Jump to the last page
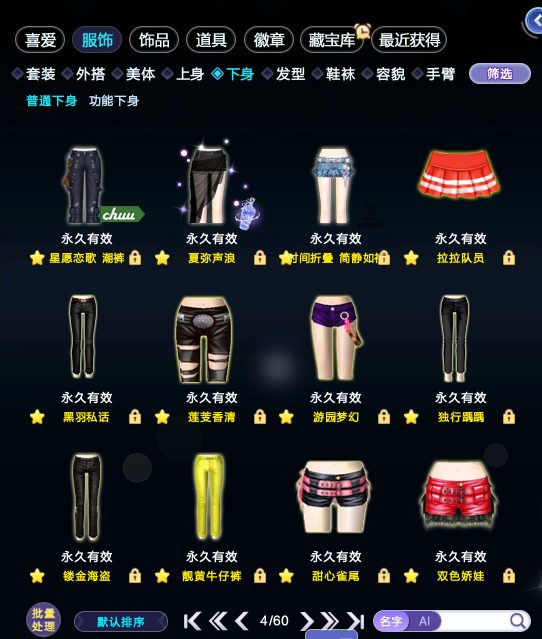This screenshot has height=639, width=542. pyautogui.click(x=355, y=621)
